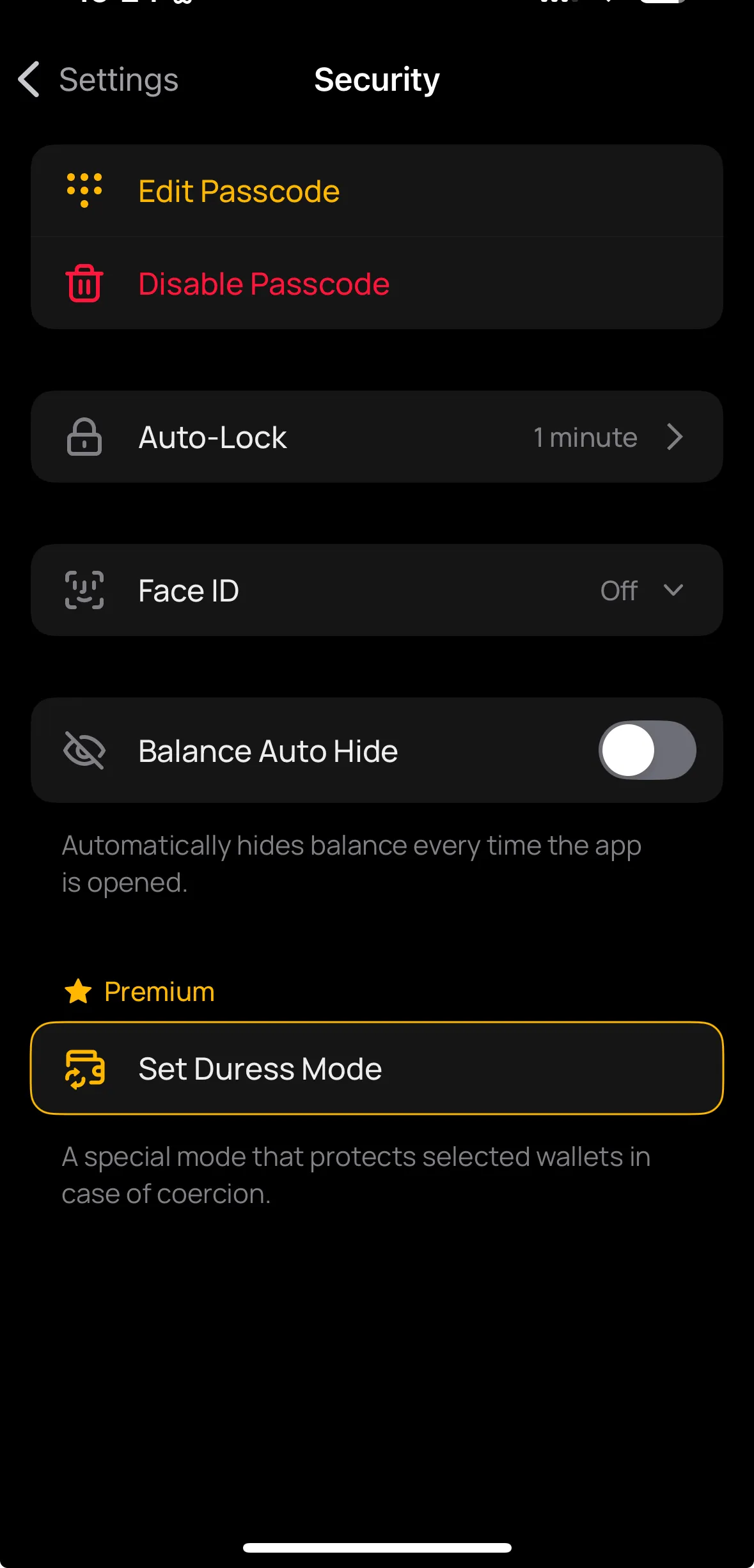Select the Security screen title
This screenshot has width=754, height=1568.
376,79
